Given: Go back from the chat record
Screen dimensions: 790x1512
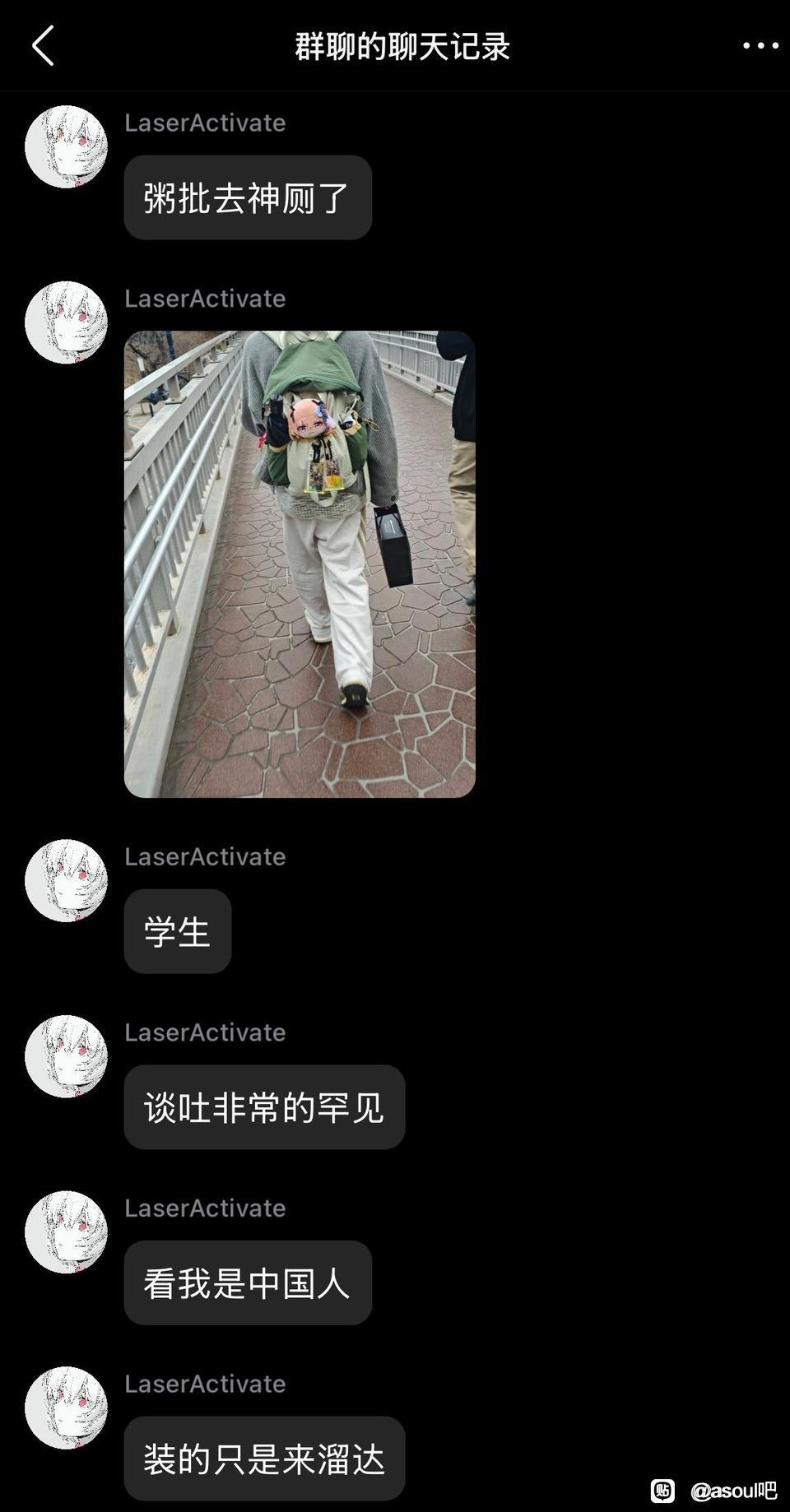Looking at the screenshot, I should [43, 45].
